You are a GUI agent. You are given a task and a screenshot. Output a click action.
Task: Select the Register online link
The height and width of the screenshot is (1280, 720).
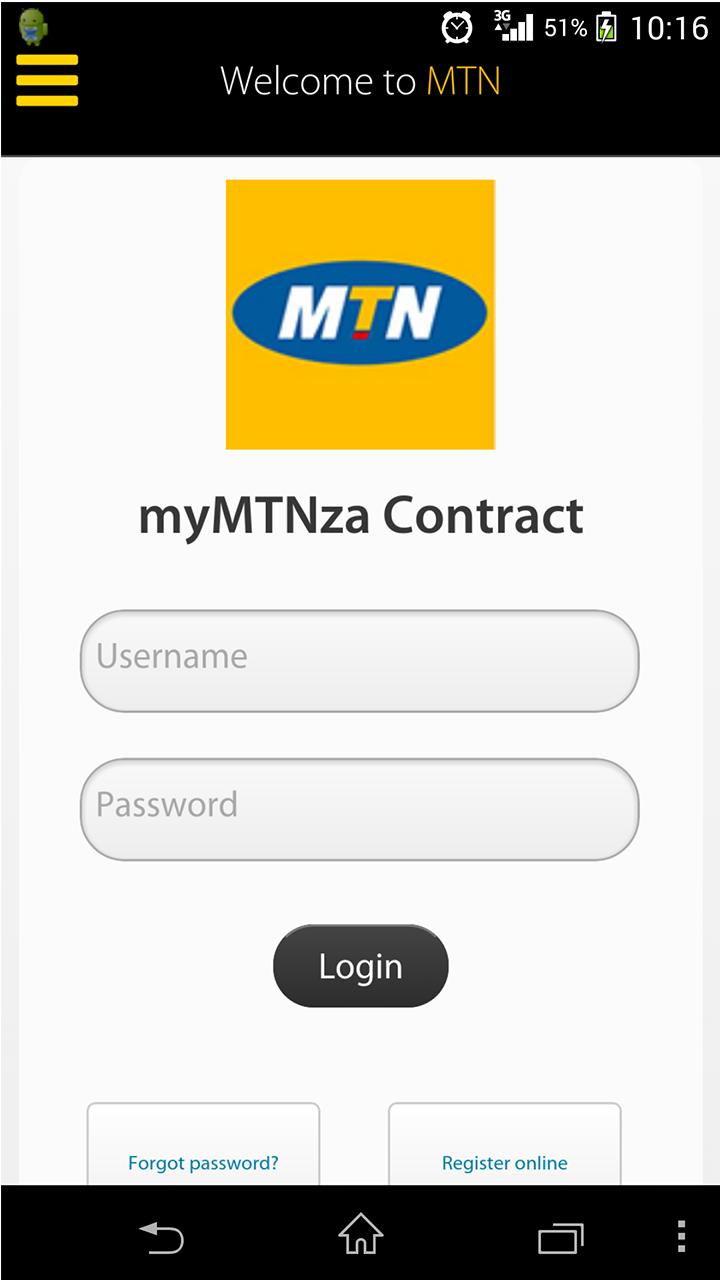tap(504, 1163)
